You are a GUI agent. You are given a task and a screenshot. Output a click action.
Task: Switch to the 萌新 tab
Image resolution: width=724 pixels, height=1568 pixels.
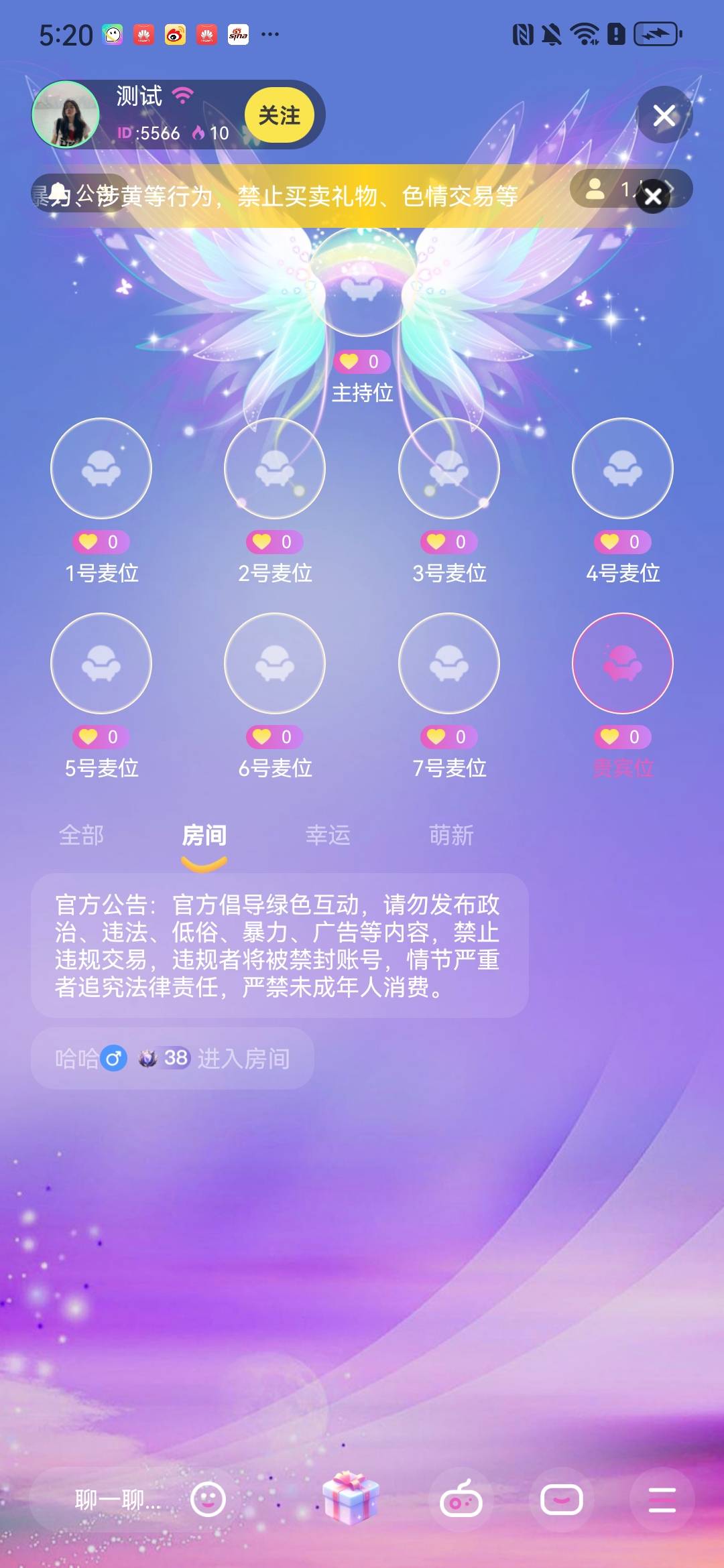[451, 835]
